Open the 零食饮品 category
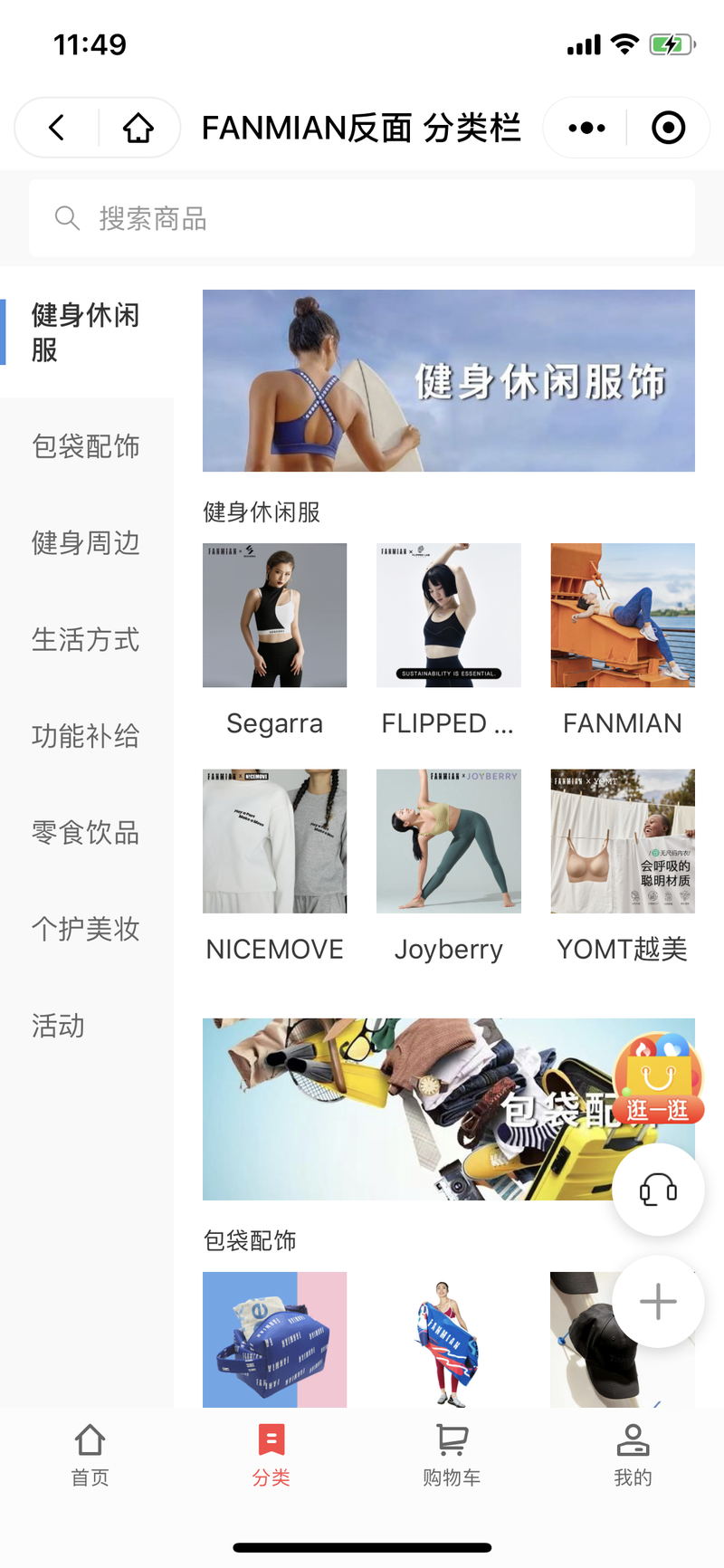 pyautogui.click(x=86, y=832)
